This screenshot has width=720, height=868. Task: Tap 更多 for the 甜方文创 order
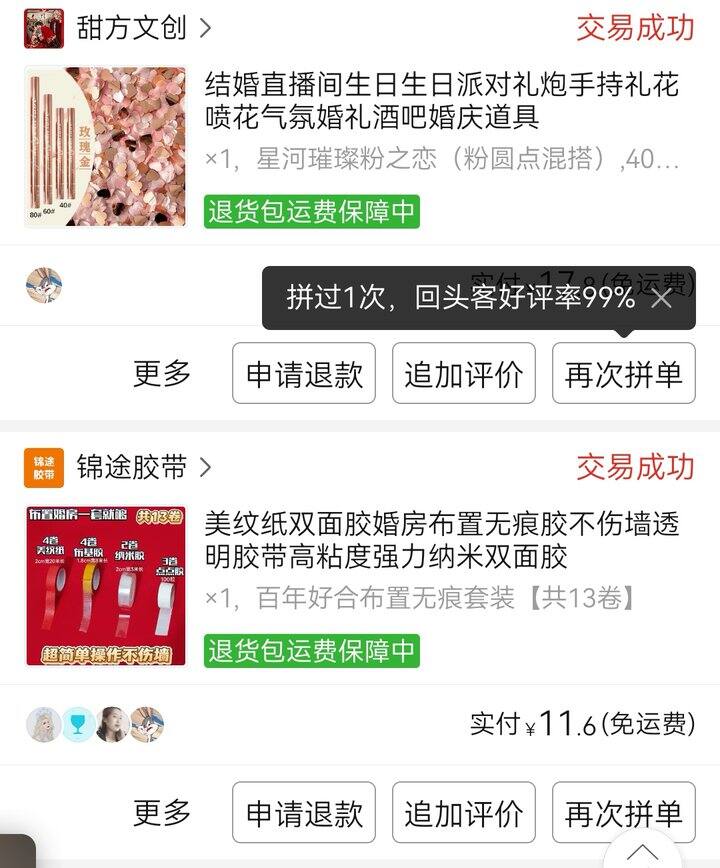pos(162,374)
